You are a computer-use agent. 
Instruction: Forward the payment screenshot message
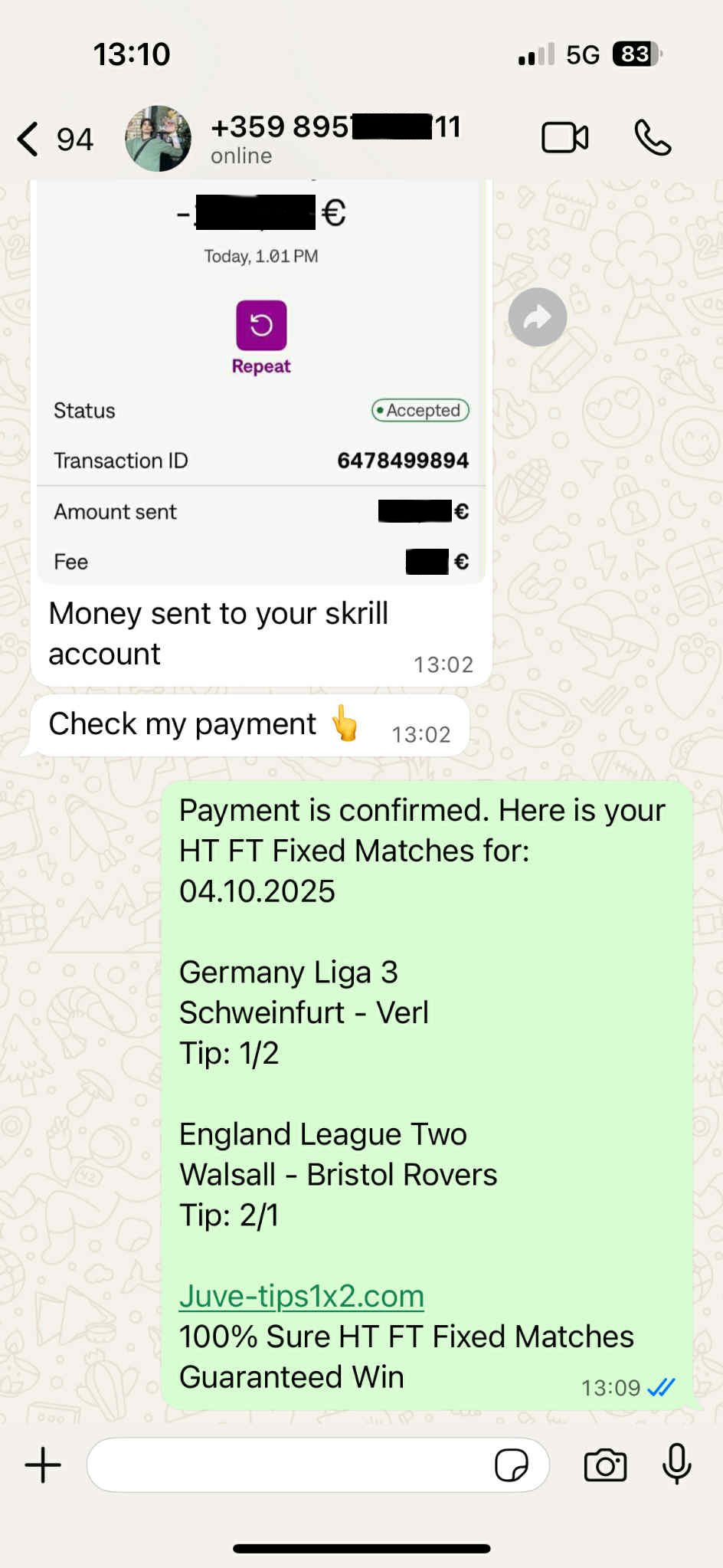pos(538,317)
